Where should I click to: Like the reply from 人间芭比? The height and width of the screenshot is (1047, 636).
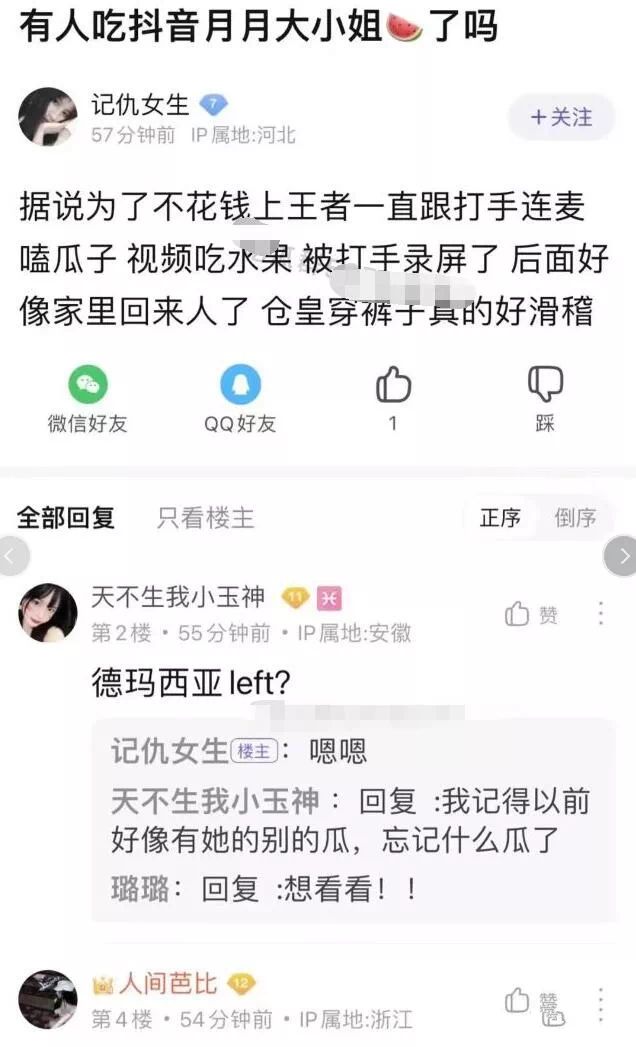coord(531,1001)
